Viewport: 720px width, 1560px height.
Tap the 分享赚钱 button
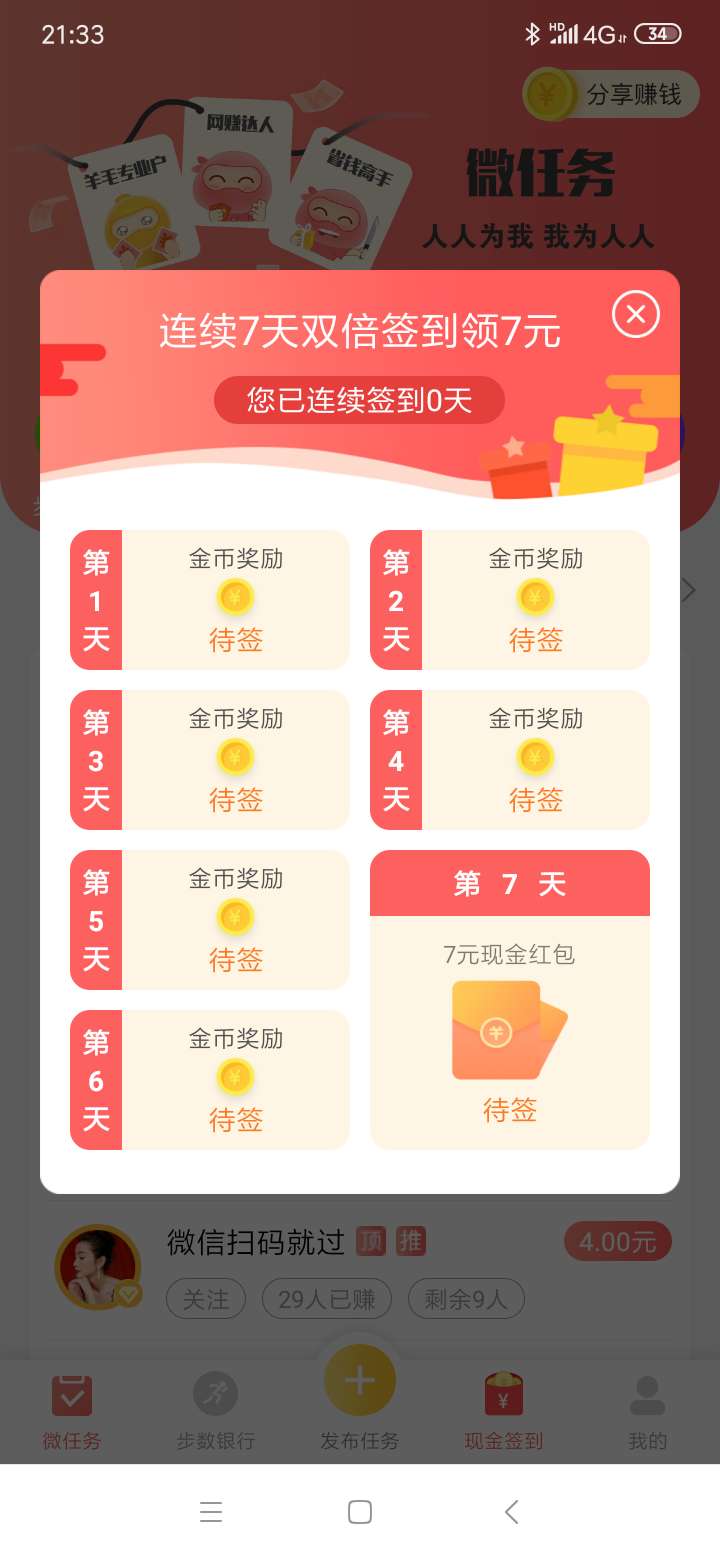click(611, 95)
